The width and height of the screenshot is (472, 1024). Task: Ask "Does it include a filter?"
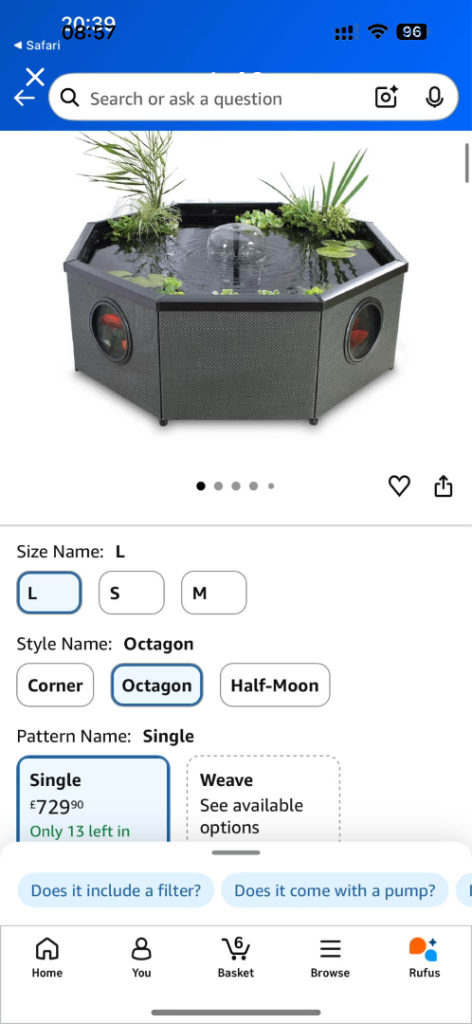coord(116,890)
